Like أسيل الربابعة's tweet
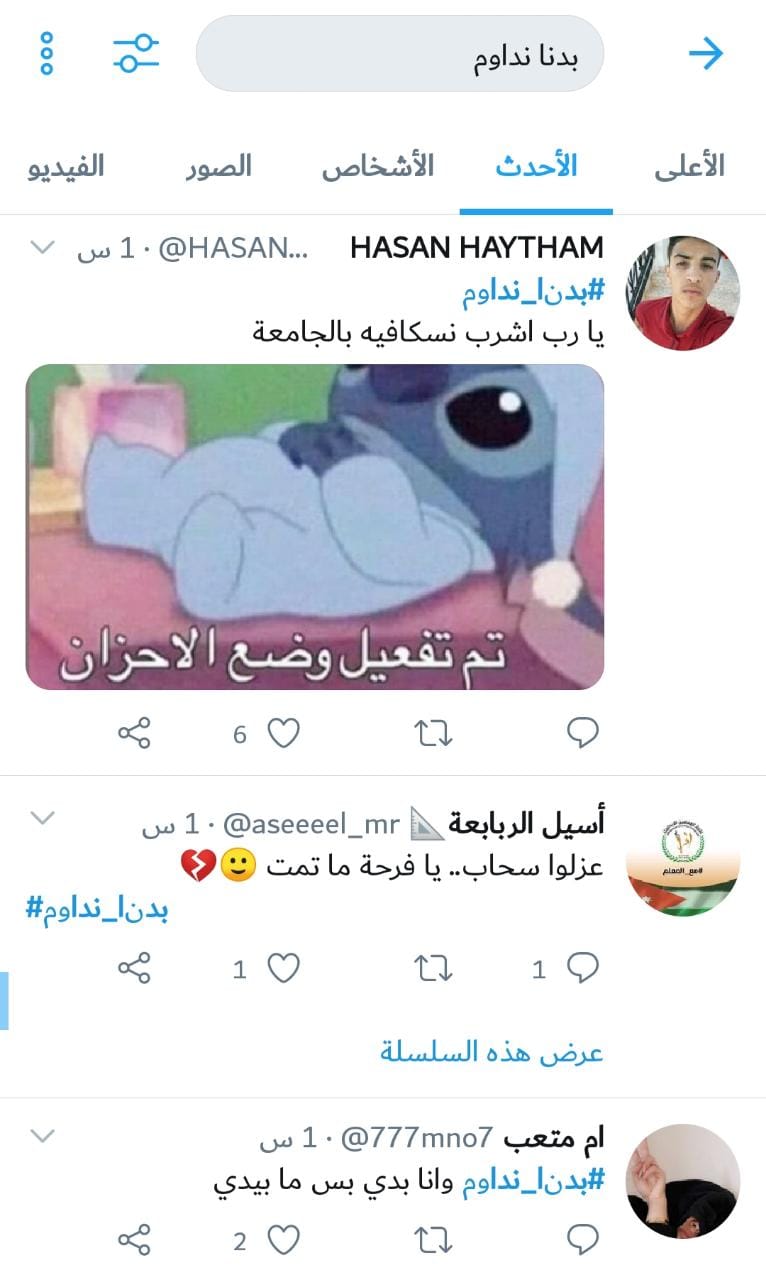The height and width of the screenshot is (1280, 766). [284, 968]
